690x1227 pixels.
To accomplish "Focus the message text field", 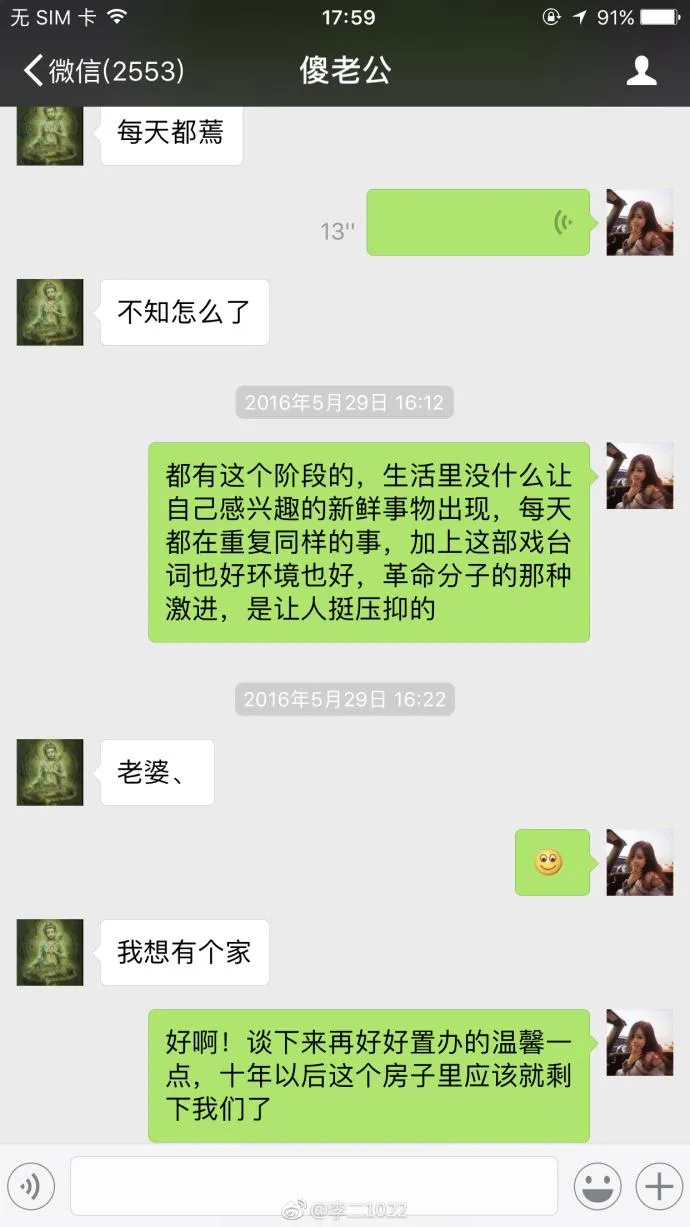I will [313, 1187].
